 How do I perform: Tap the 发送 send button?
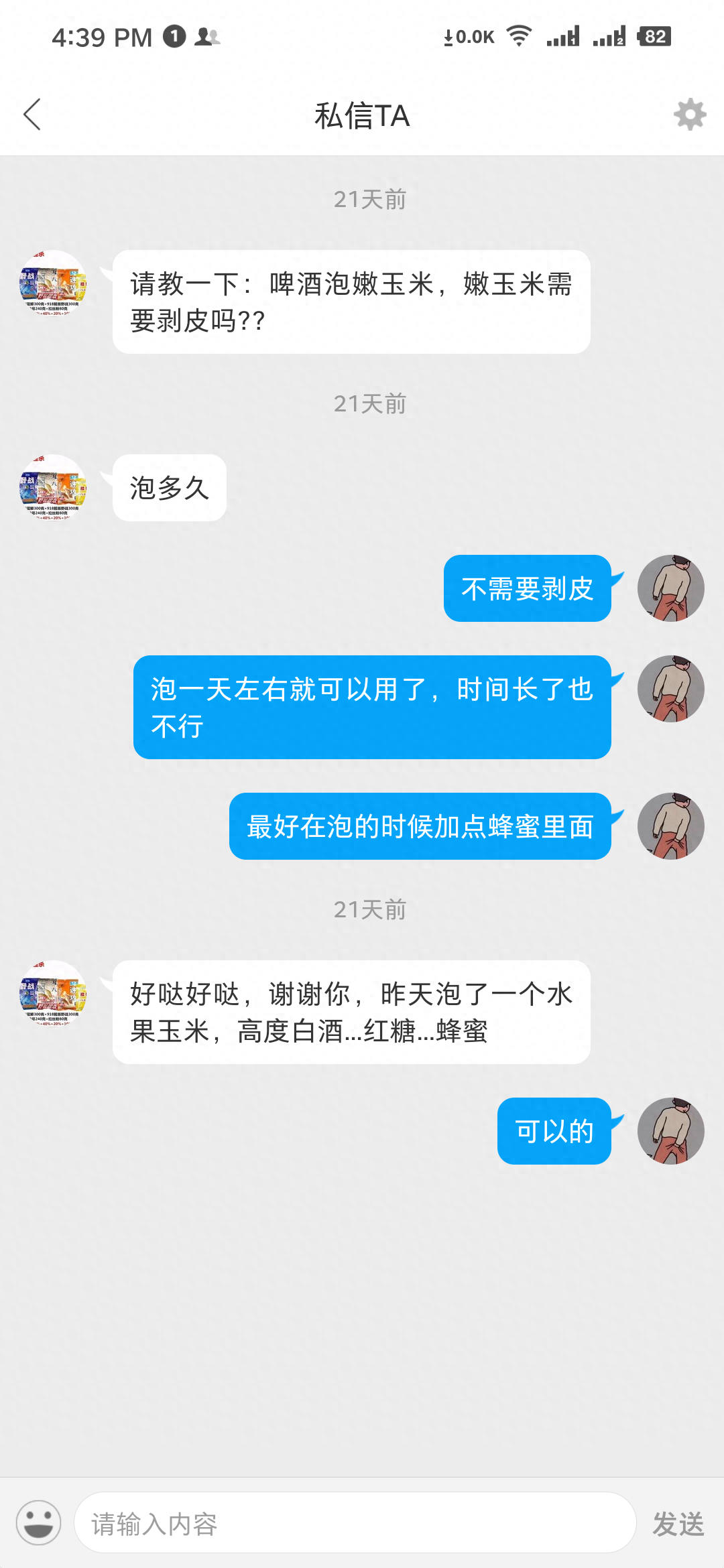click(x=678, y=1524)
